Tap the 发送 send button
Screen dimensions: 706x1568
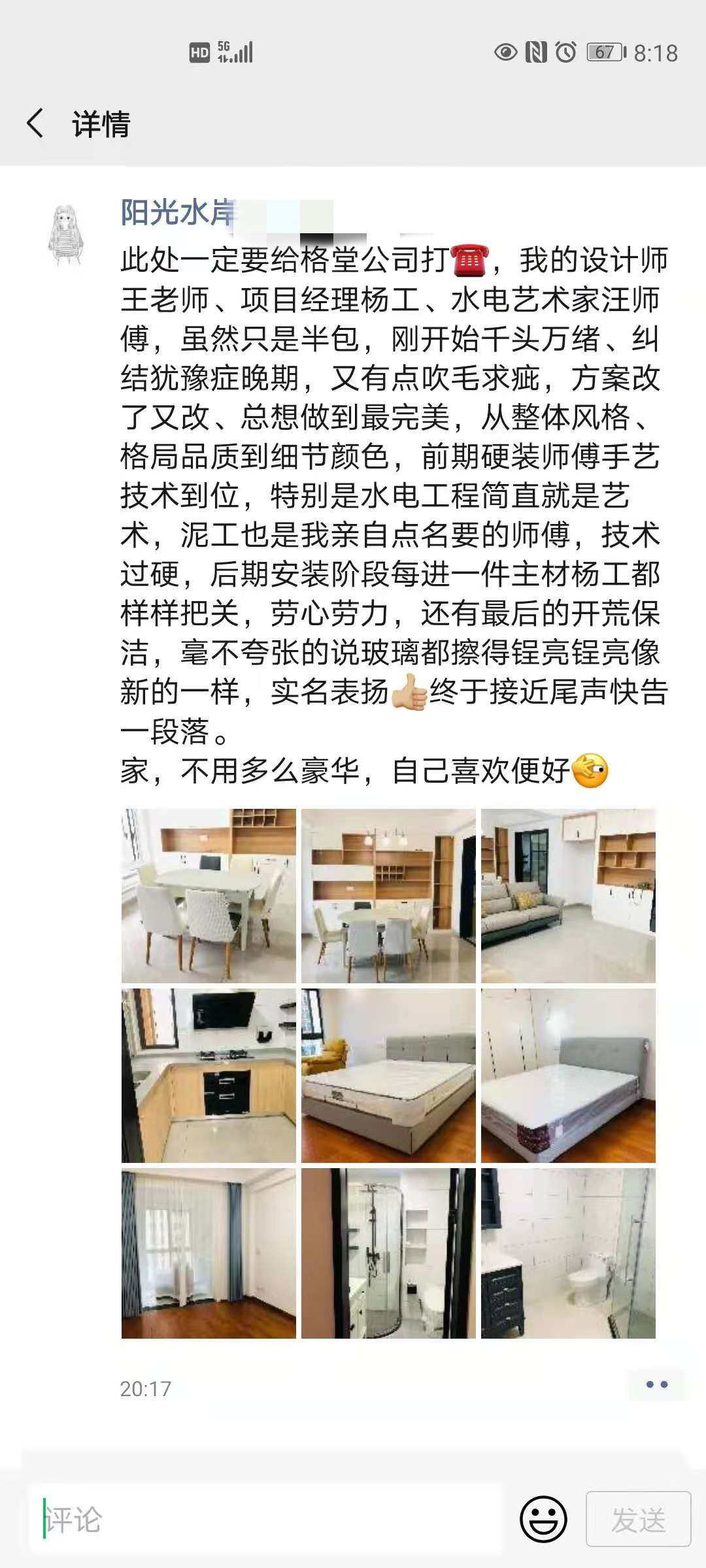[x=638, y=1519]
